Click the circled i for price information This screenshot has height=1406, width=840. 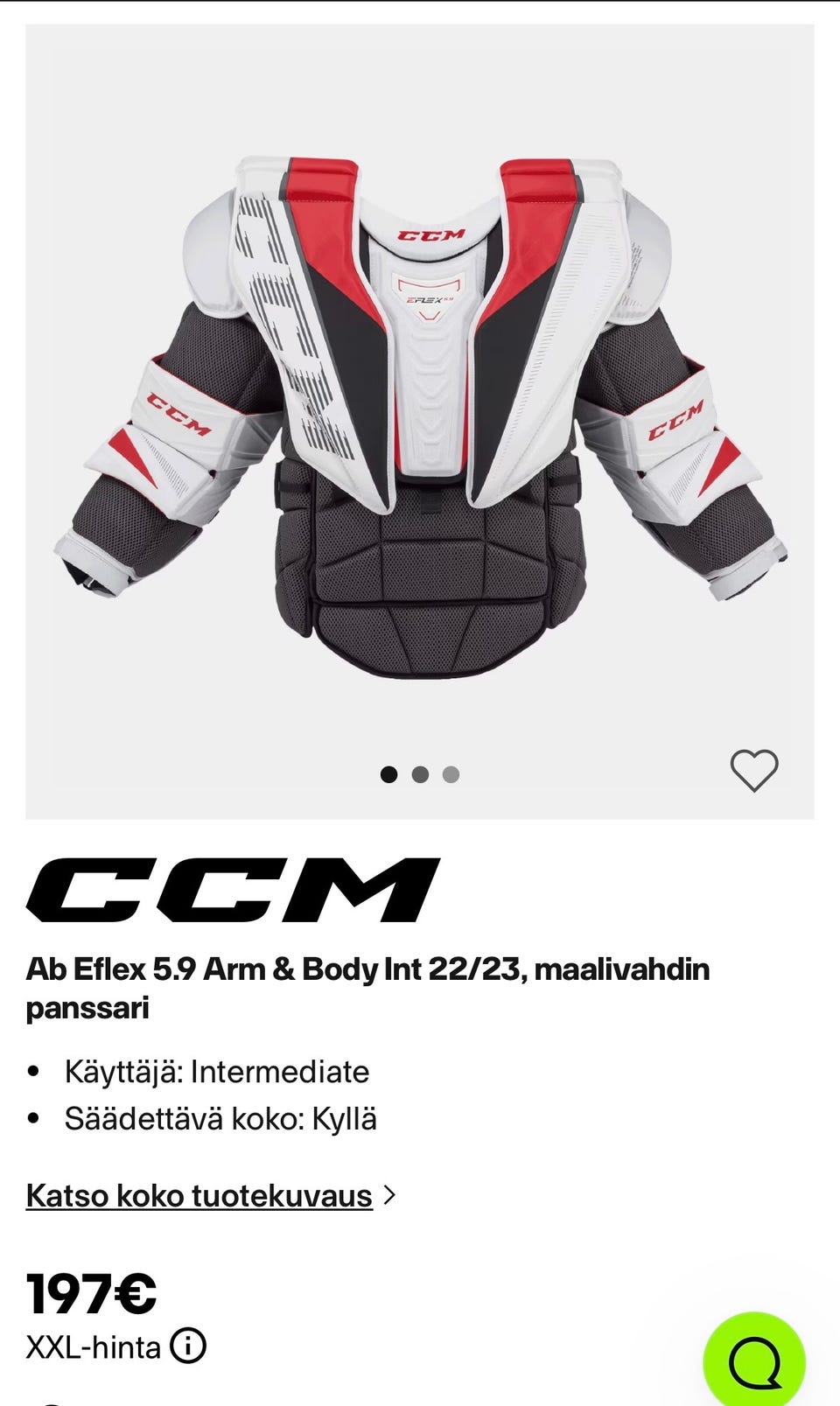point(185,1348)
